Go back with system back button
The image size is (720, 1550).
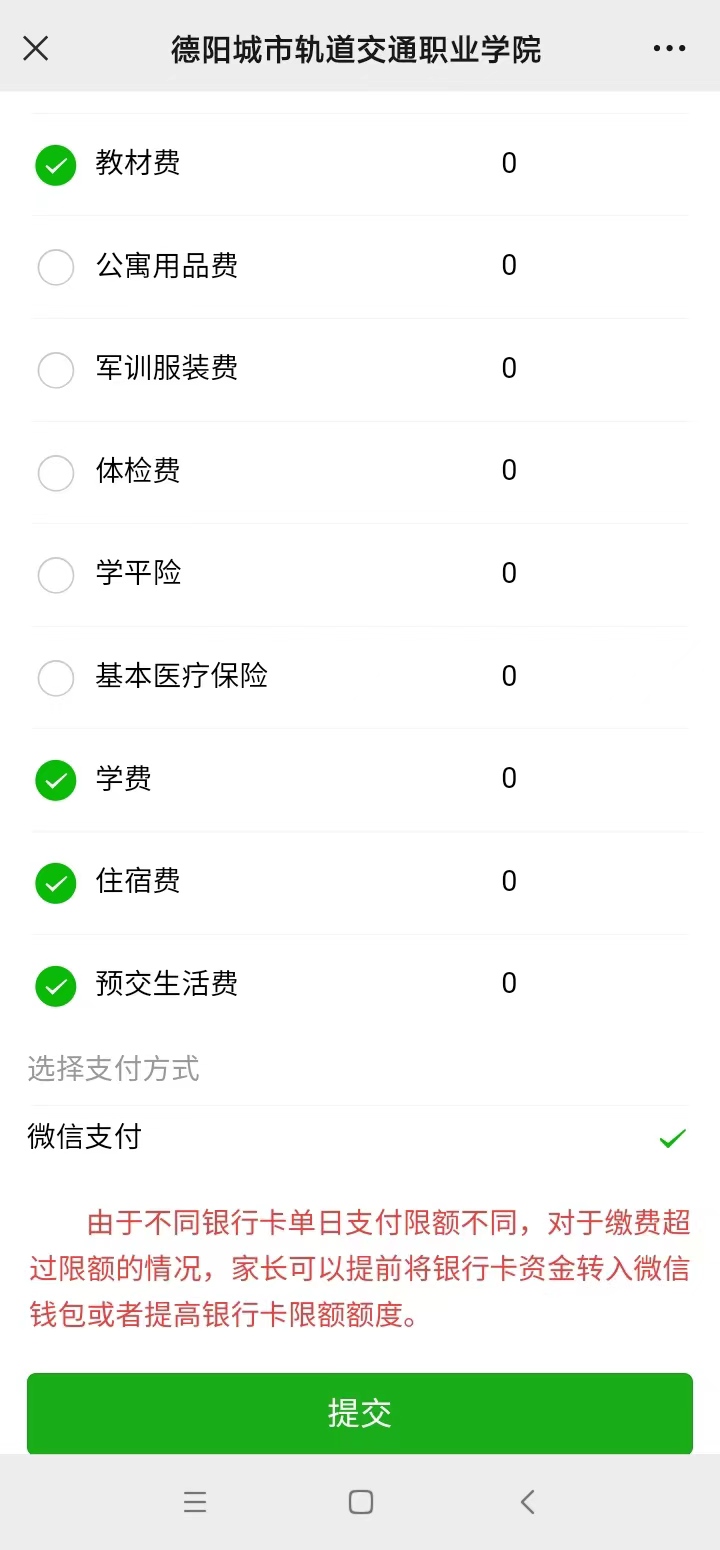528,1501
